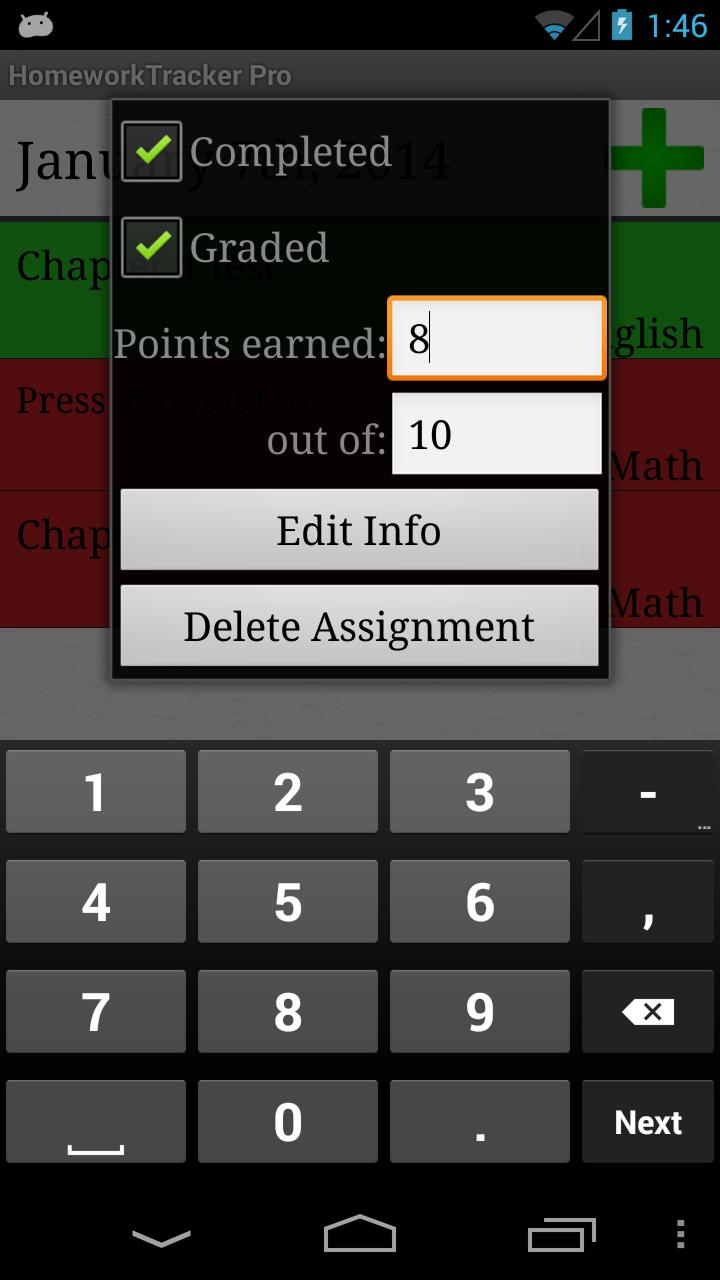Tap the backspace key on the keyboard

647,1011
